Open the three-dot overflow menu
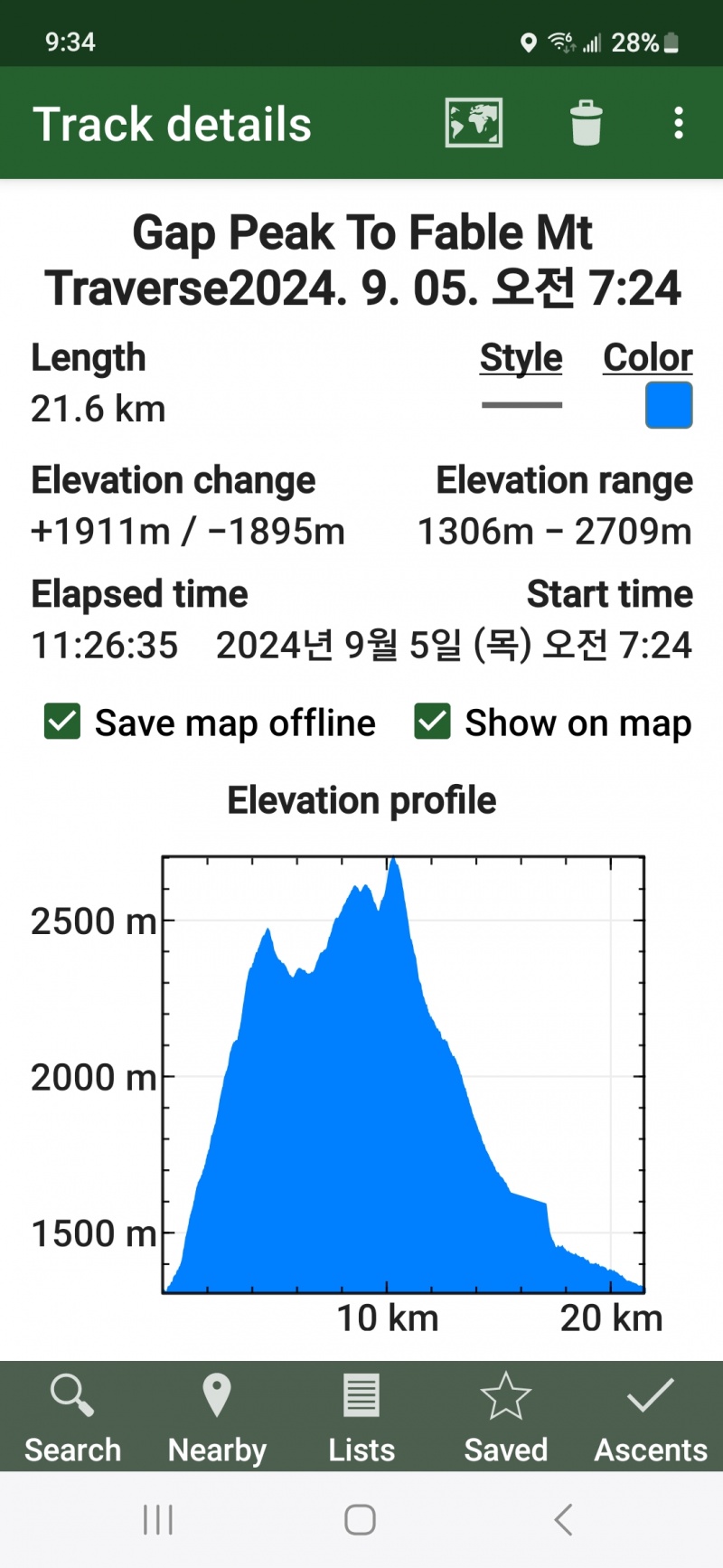Image resolution: width=723 pixels, height=1568 pixels. [x=679, y=123]
